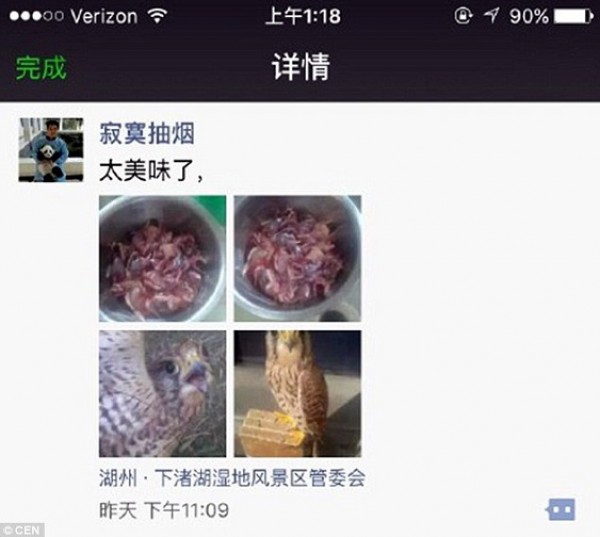Open the username link 寂寞抽烟
This screenshot has height=537, width=600.
tap(146, 134)
